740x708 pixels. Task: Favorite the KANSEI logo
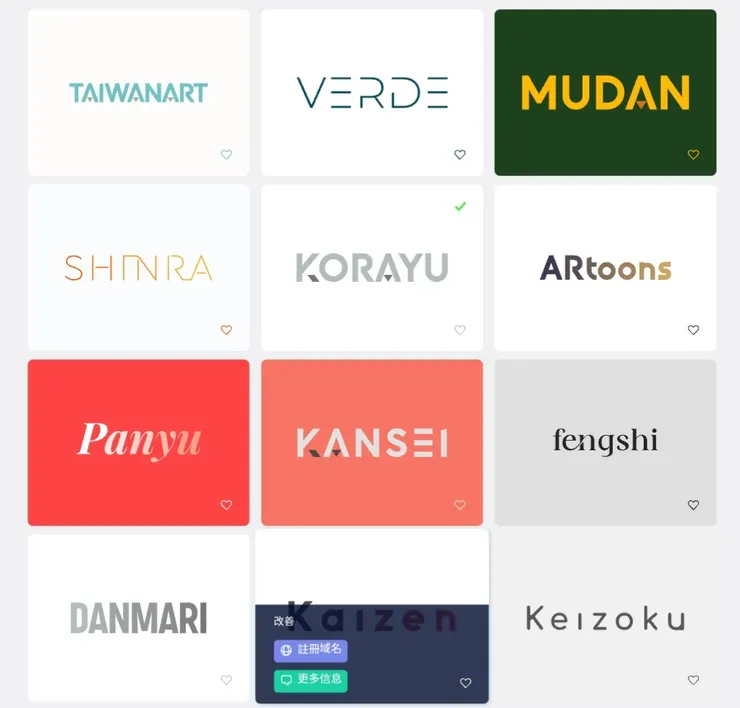coord(460,505)
